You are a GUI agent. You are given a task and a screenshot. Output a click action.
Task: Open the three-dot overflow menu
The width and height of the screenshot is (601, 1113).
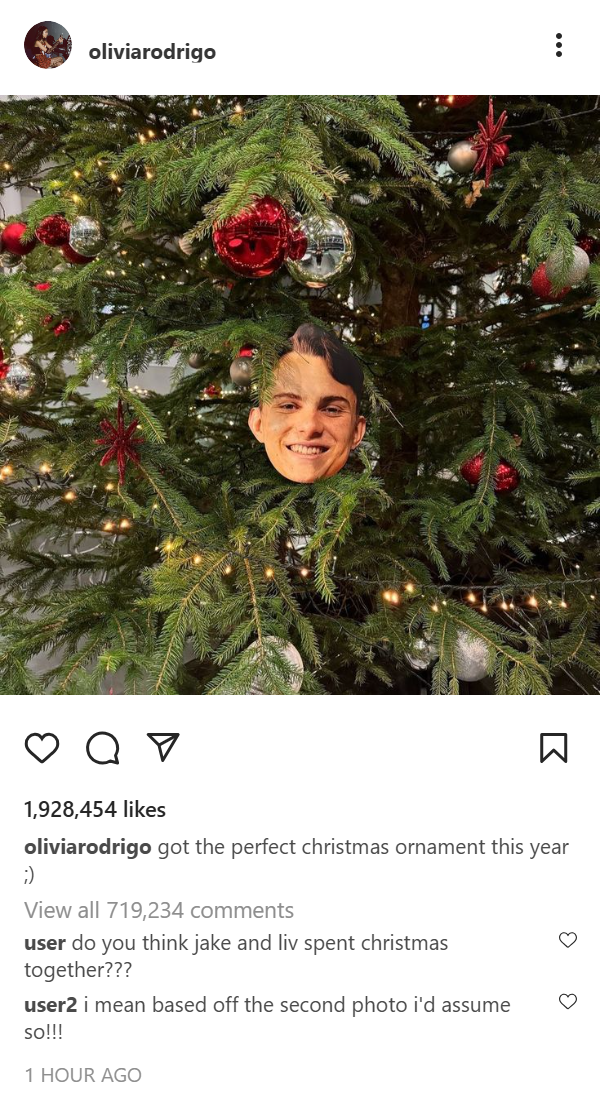tap(559, 45)
